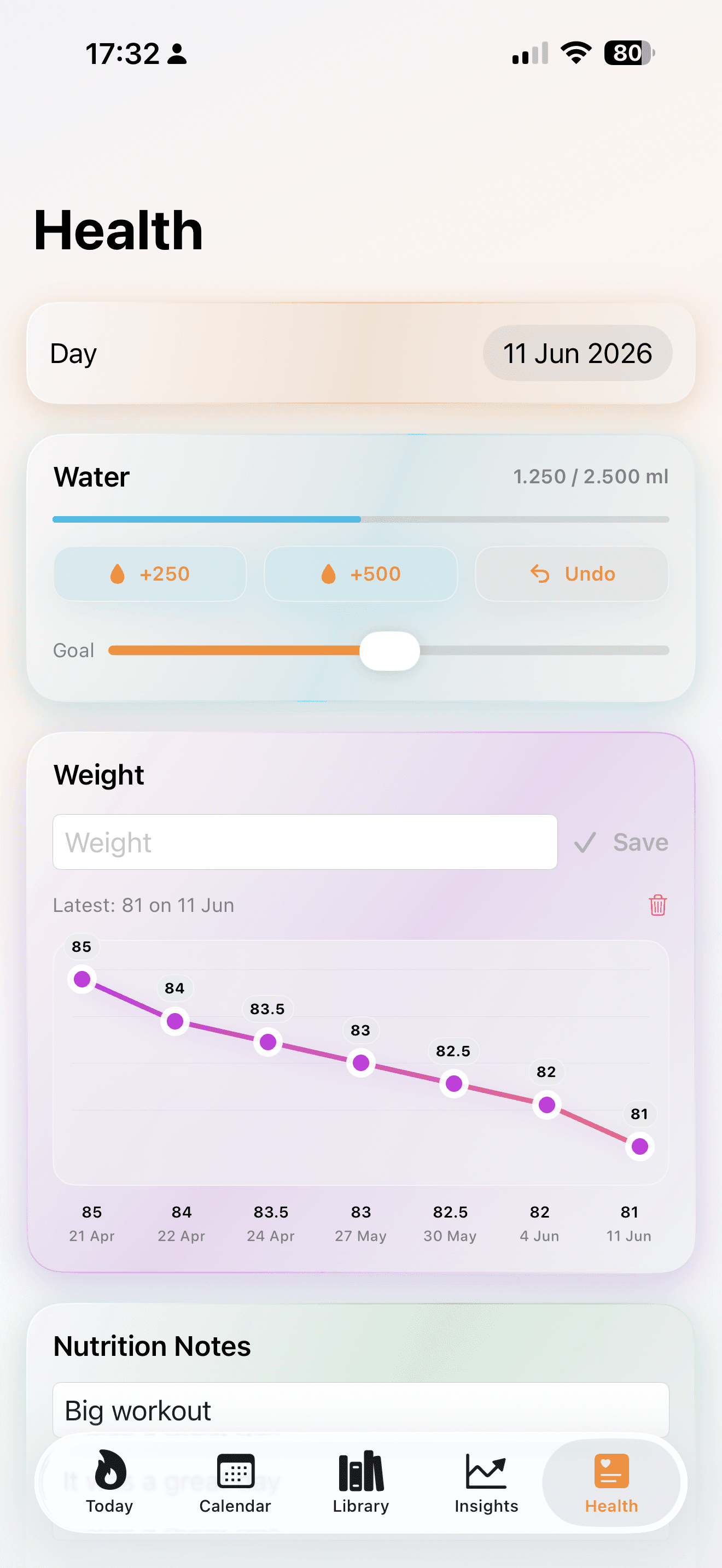Tap the water Goal slider
This screenshot has width=722, height=1568.
pyautogui.click(x=389, y=651)
